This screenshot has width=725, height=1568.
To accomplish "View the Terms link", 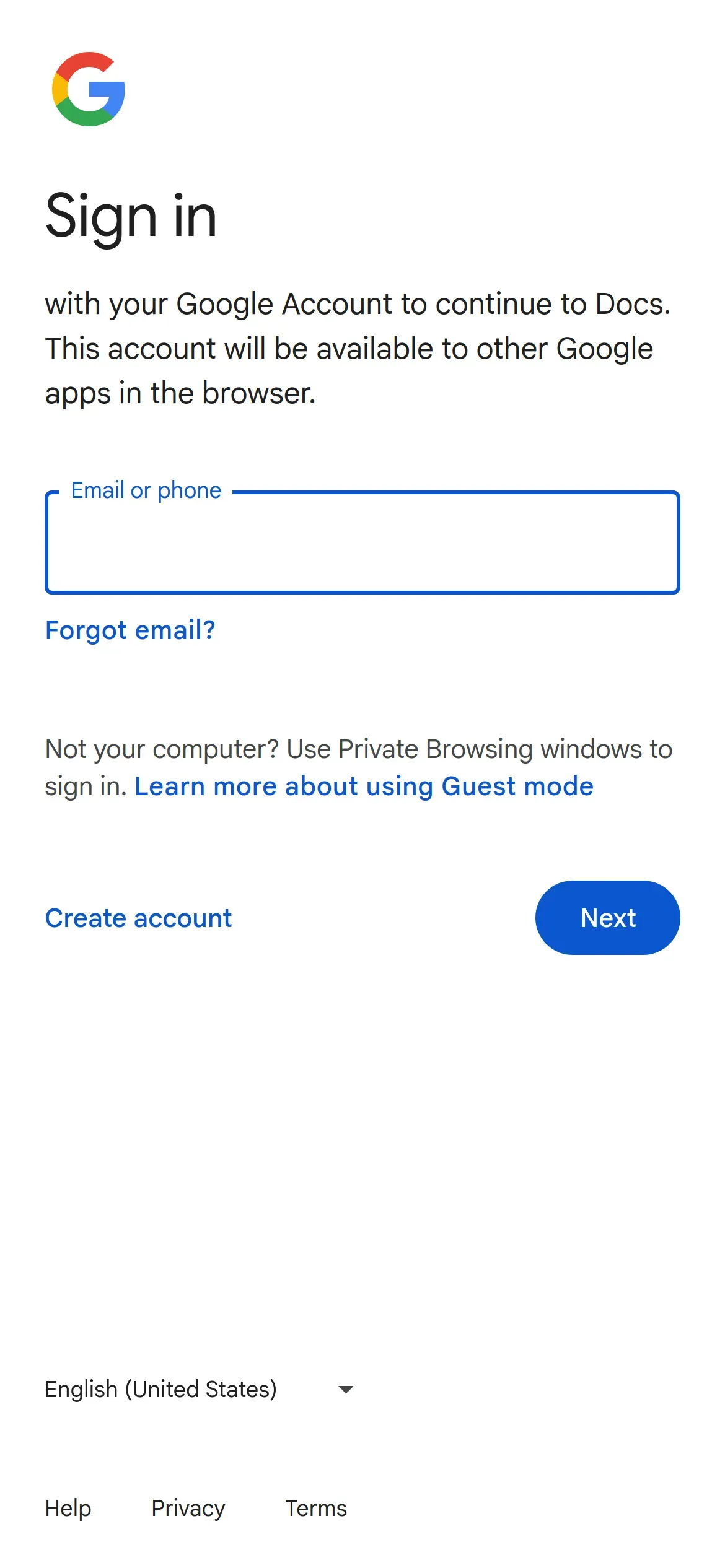I will pos(316,1508).
